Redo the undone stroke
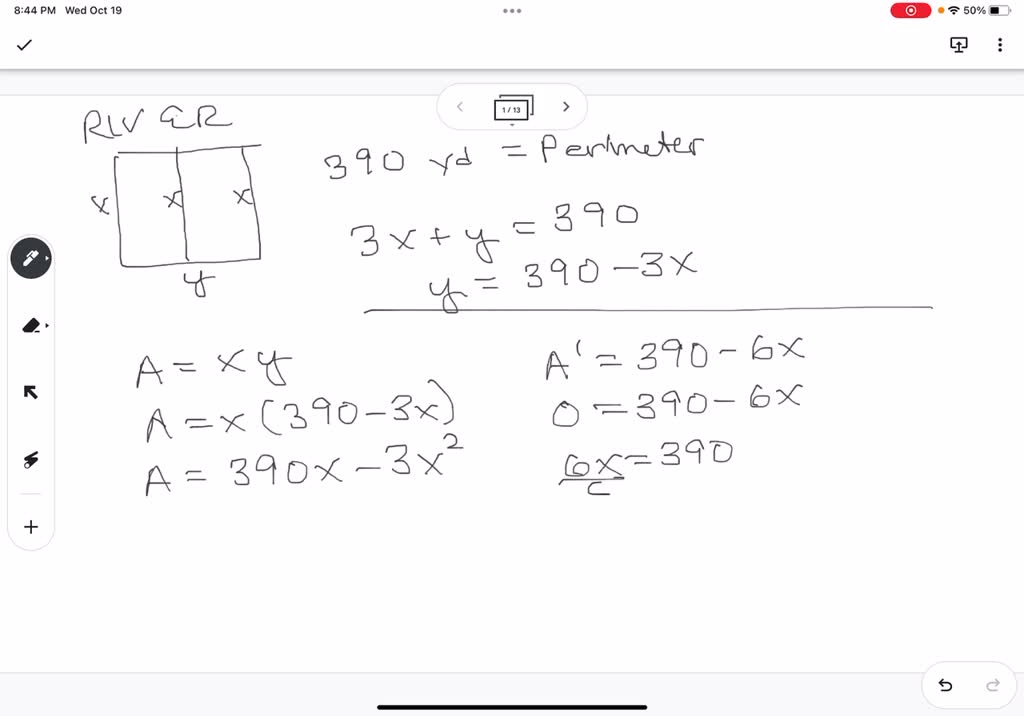This screenshot has height=716, width=1024. pos(993,685)
